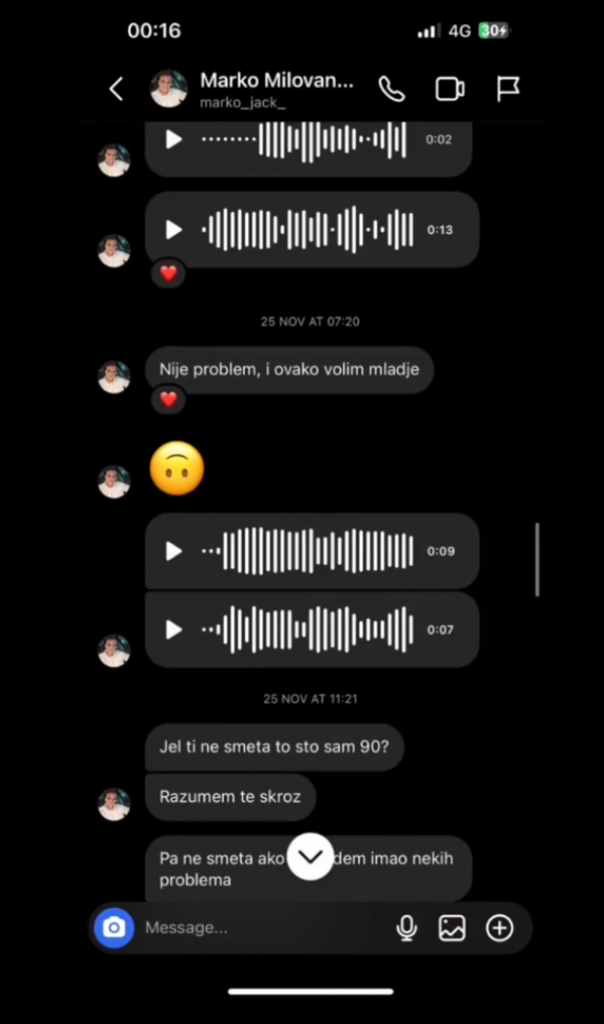Open the plus attachments menu
The width and height of the screenshot is (604, 1024).
[x=499, y=928]
